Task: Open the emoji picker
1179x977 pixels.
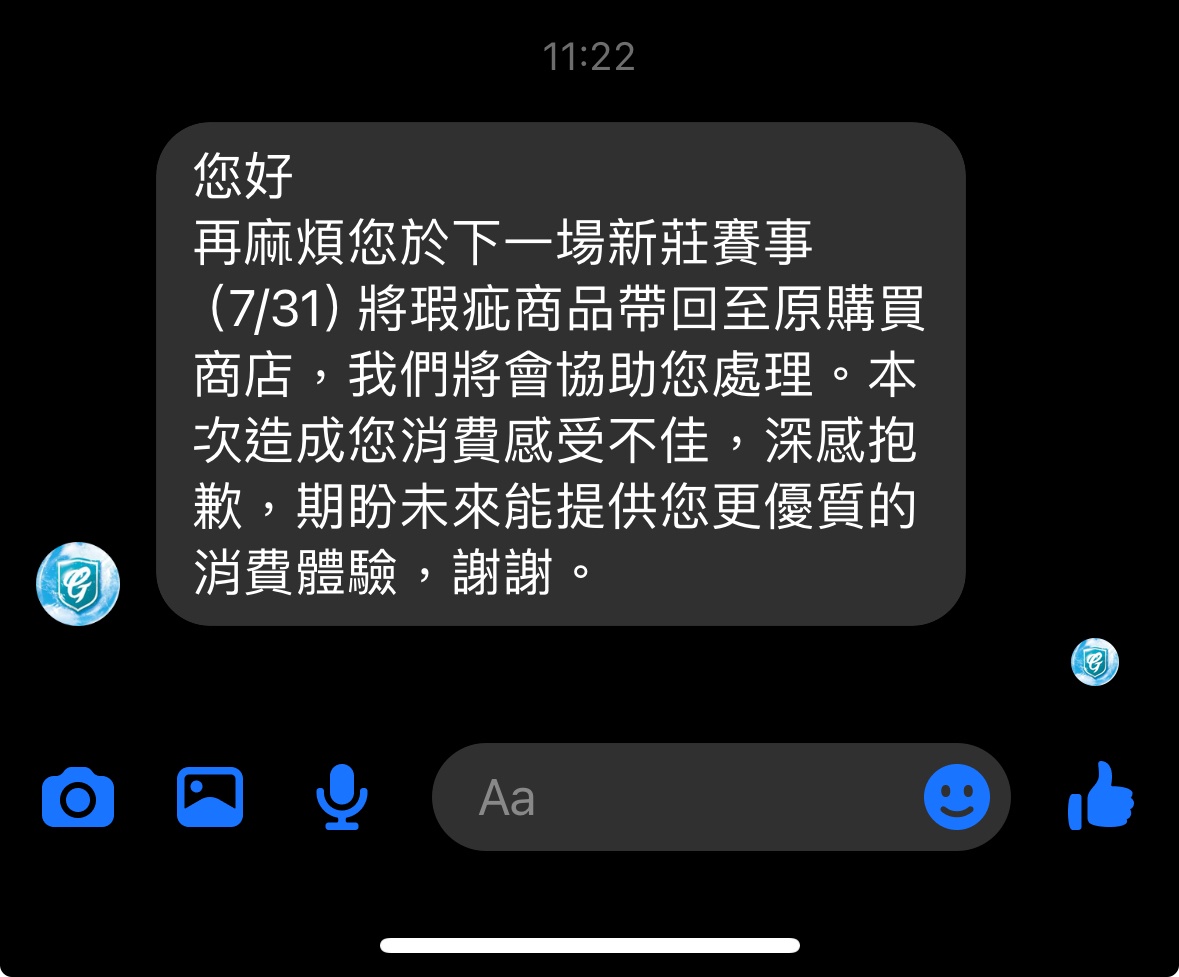Action: [956, 797]
